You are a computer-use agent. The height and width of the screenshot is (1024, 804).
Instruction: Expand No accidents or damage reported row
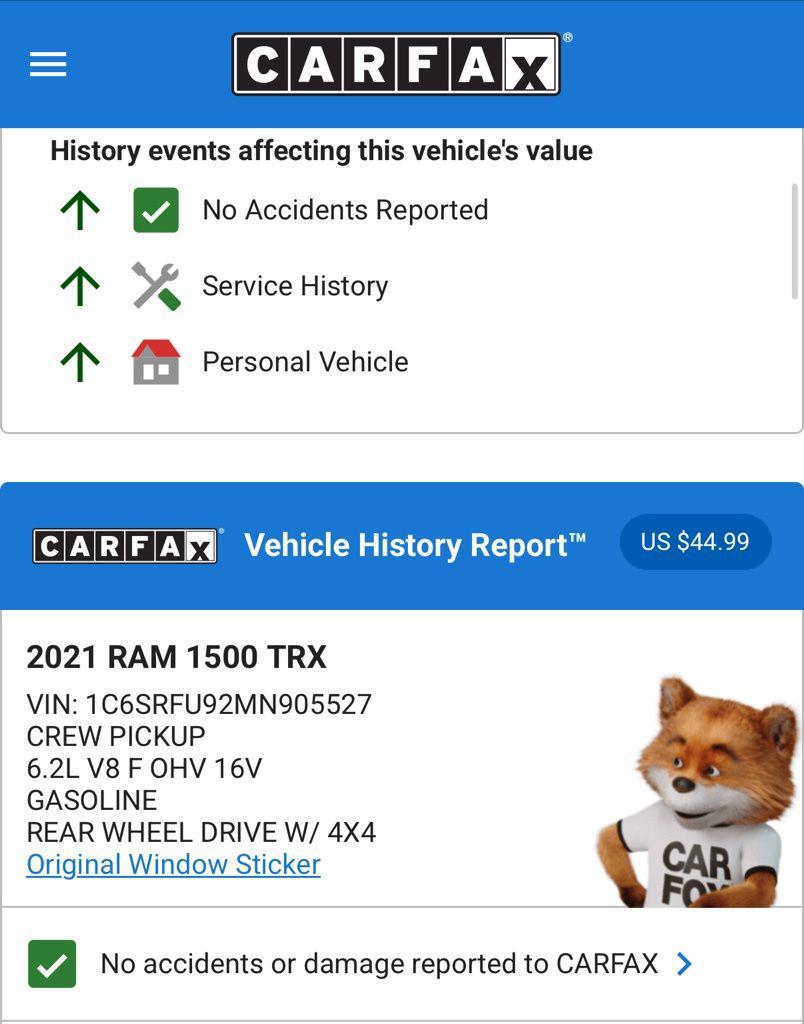tap(683, 964)
